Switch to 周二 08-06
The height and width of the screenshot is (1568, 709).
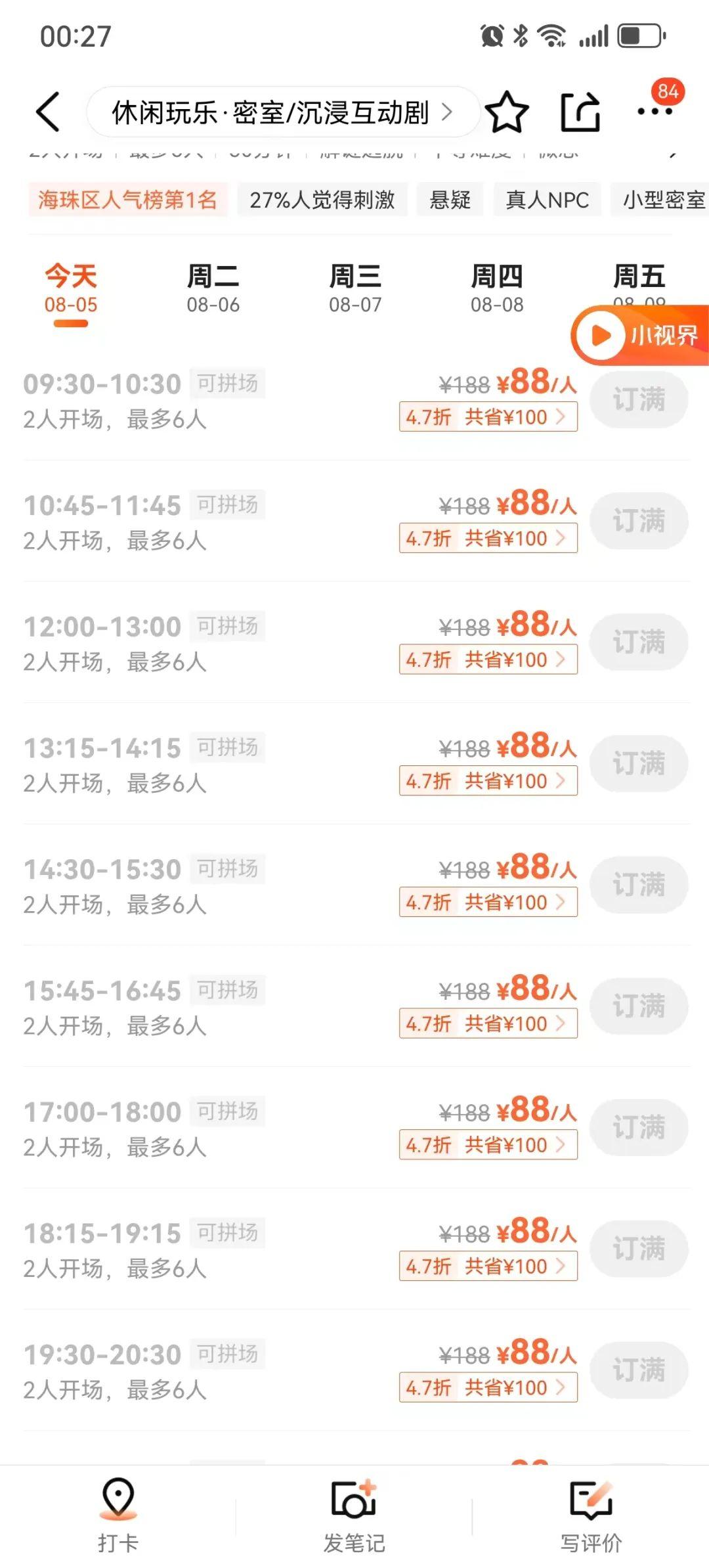[x=213, y=289]
